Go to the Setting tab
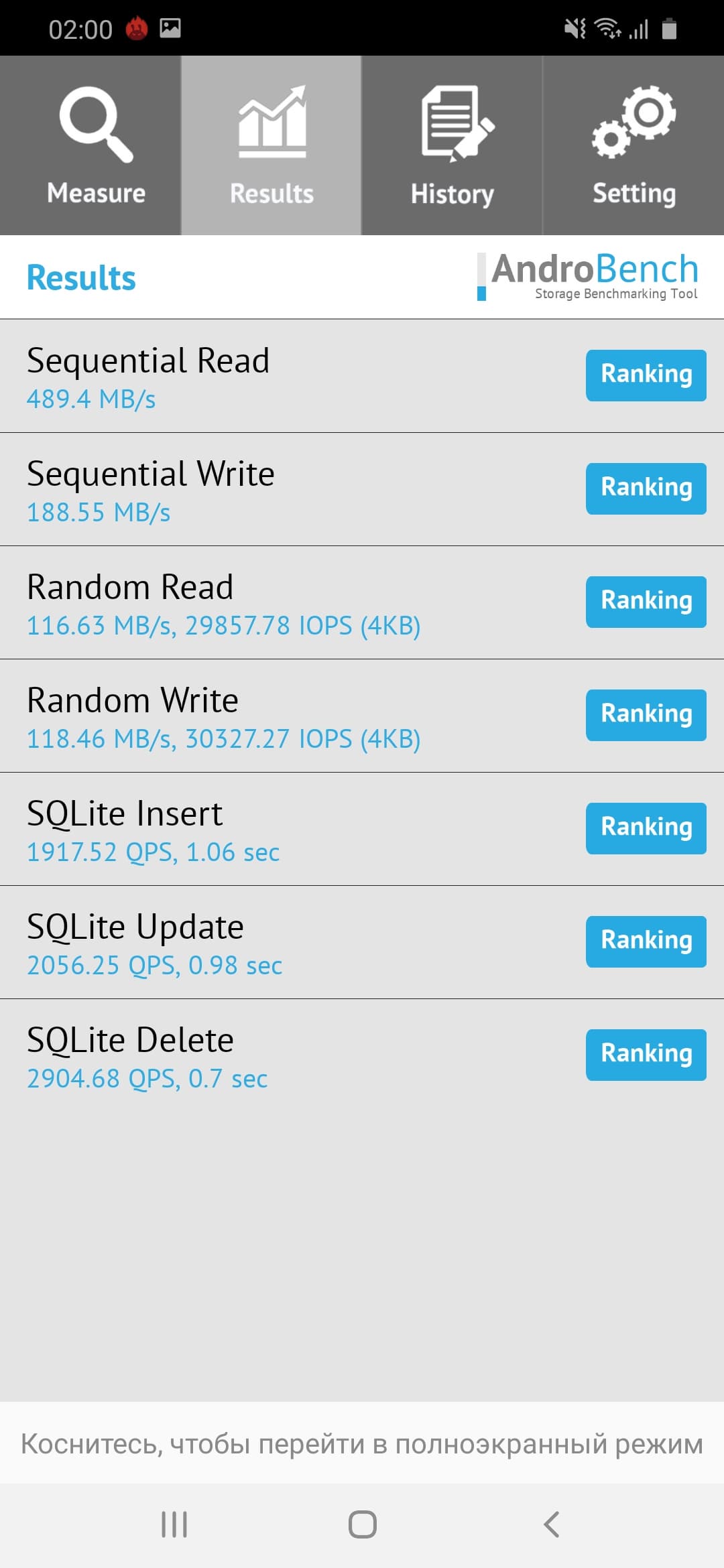This screenshot has height=1568, width=724. 633,145
